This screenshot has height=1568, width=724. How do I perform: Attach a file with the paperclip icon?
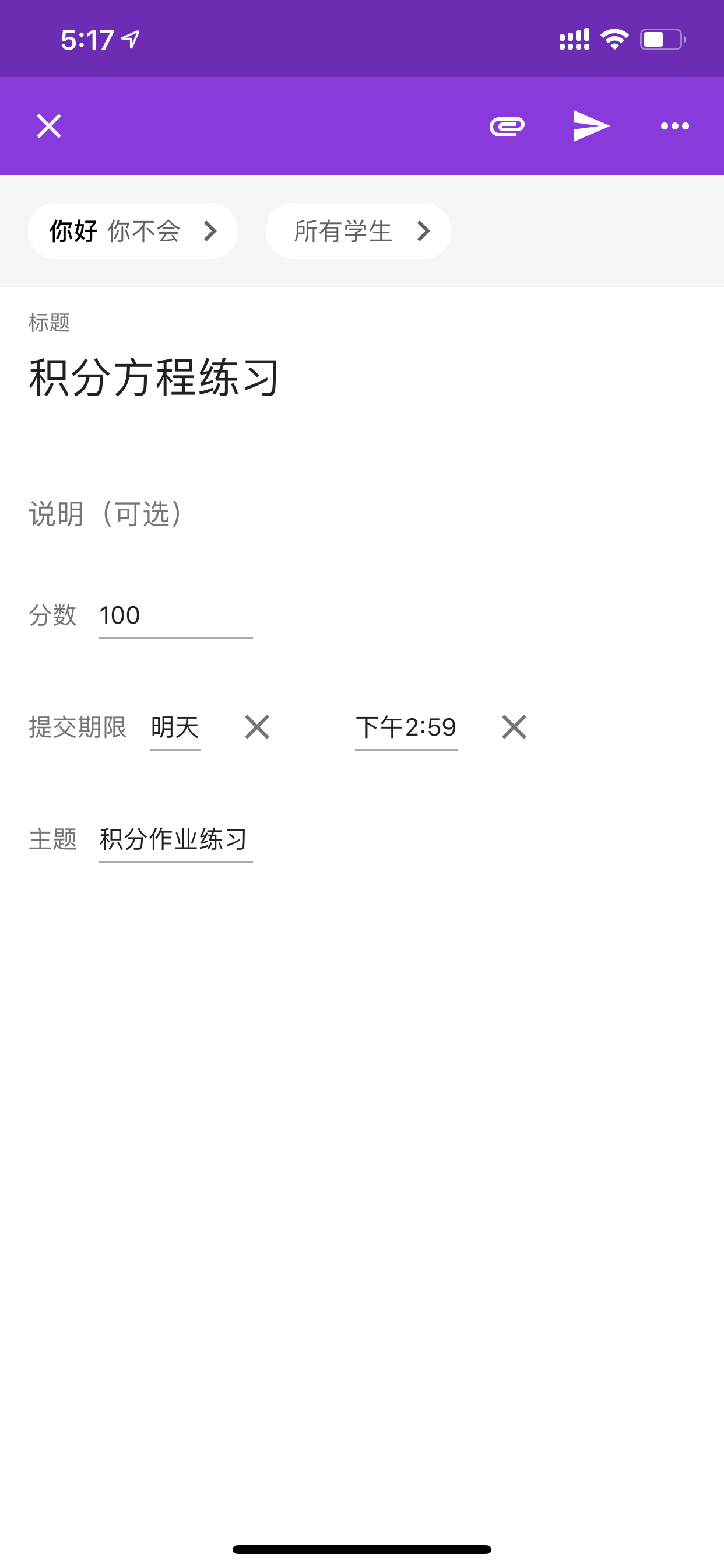[x=507, y=126]
